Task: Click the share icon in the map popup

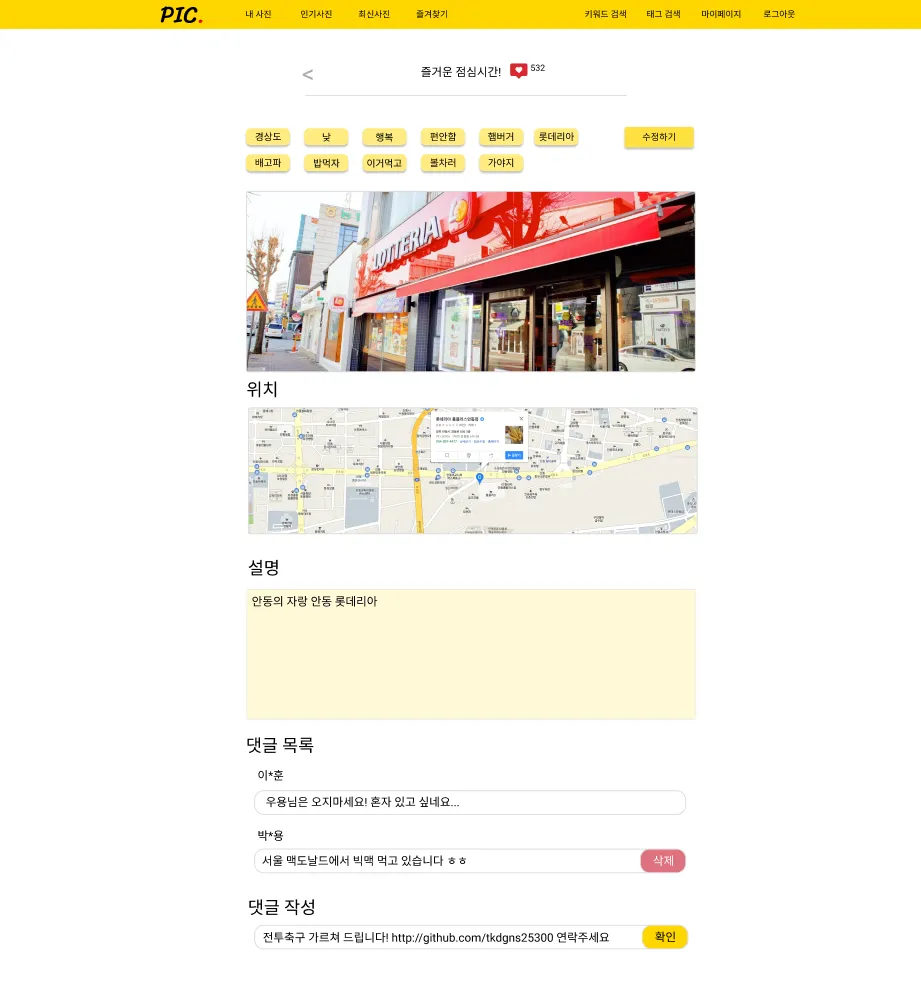Action: [491, 455]
